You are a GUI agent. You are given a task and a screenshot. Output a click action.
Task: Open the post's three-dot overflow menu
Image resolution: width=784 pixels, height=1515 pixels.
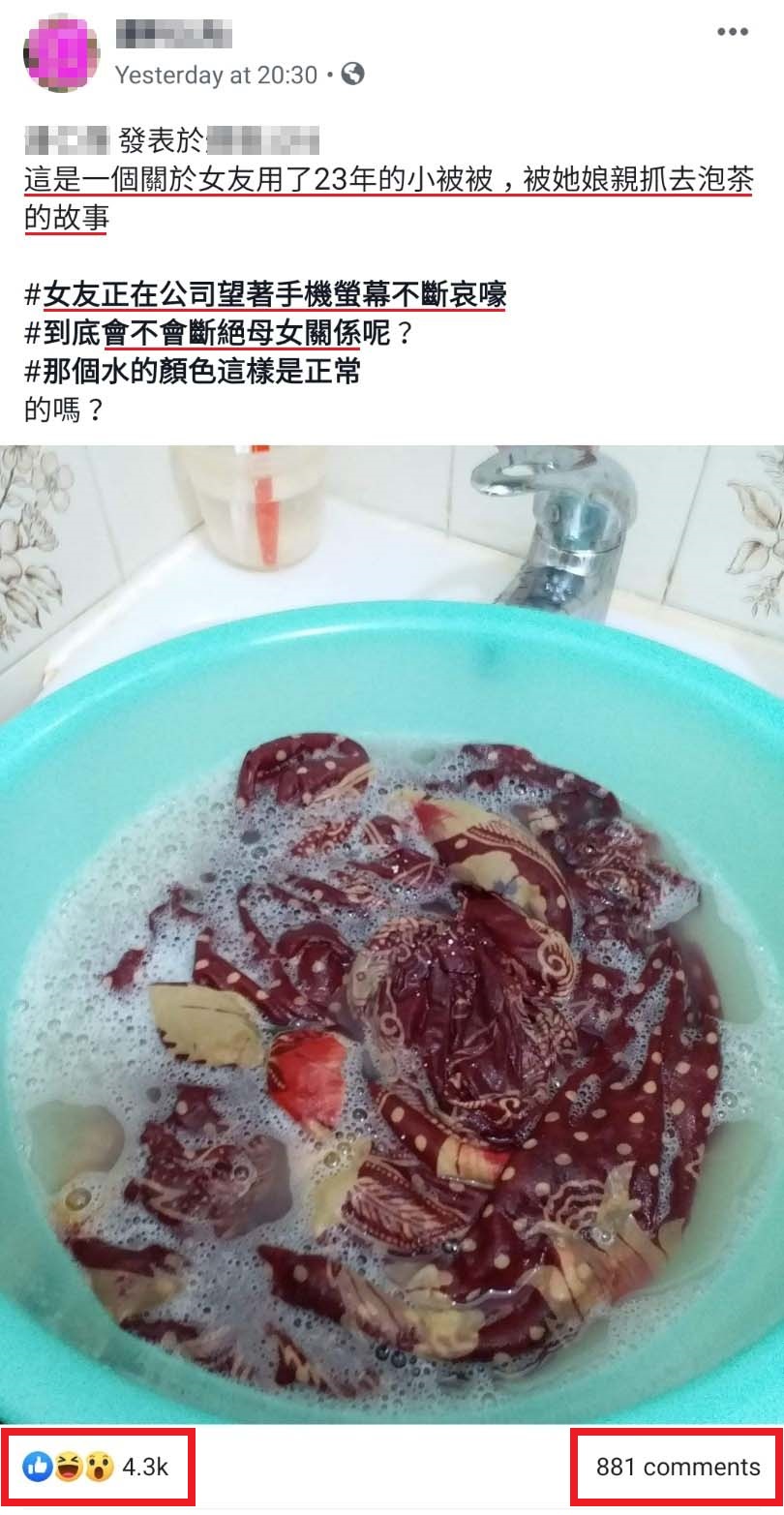[x=733, y=32]
